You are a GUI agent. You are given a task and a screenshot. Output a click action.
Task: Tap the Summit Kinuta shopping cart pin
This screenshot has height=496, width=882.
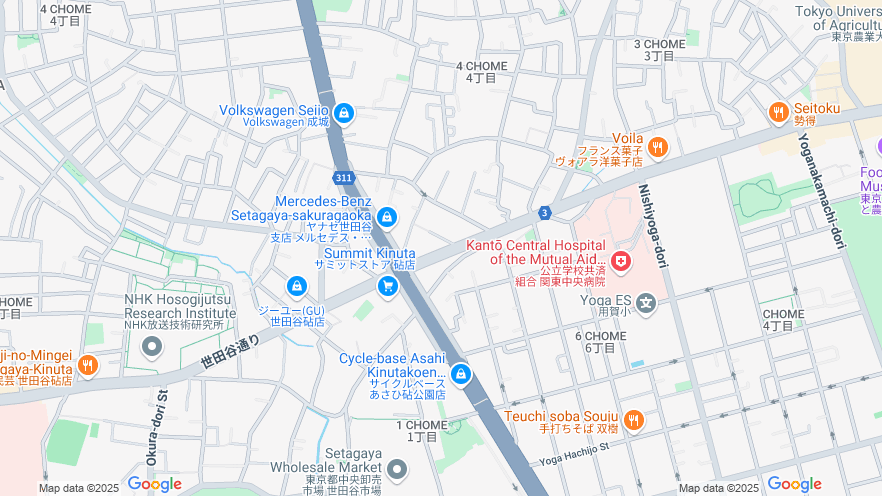[387, 287]
